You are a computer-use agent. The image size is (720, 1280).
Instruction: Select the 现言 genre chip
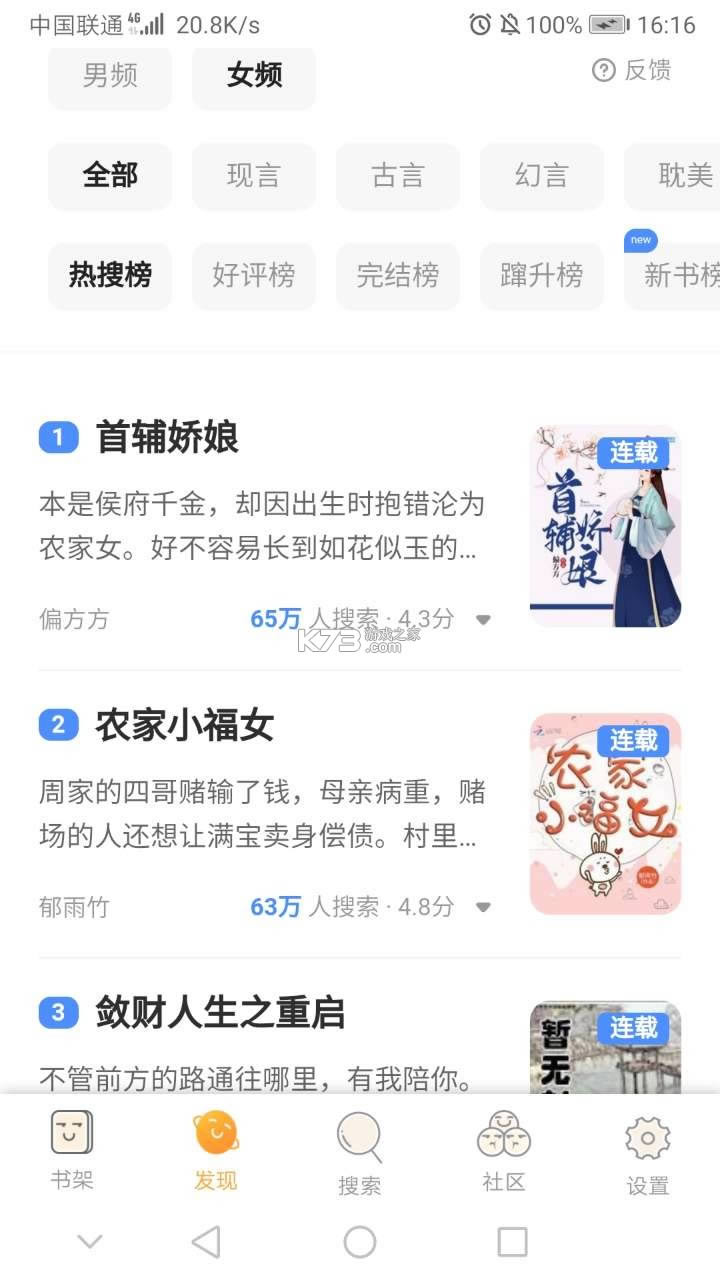[x=253, y=176]
